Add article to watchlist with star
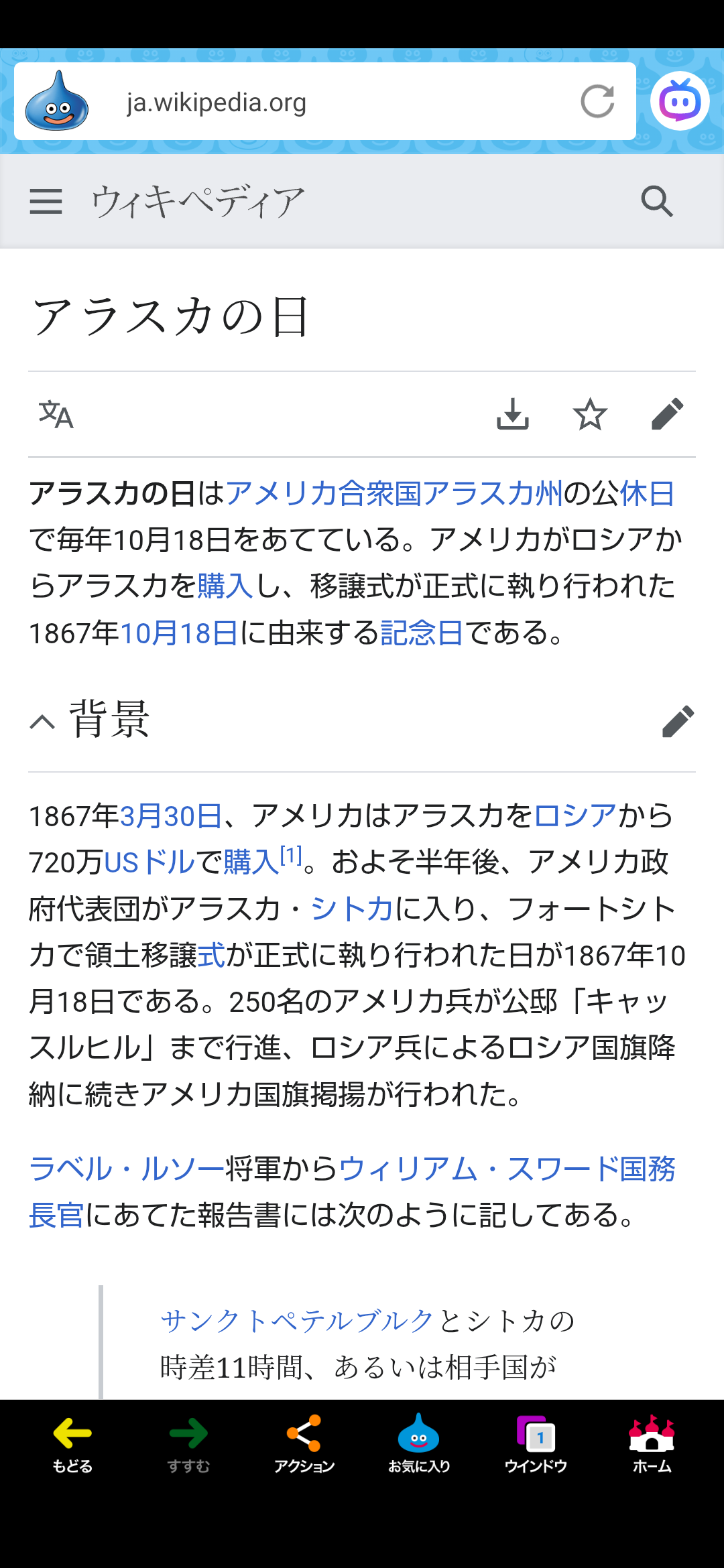 (590, 414)
